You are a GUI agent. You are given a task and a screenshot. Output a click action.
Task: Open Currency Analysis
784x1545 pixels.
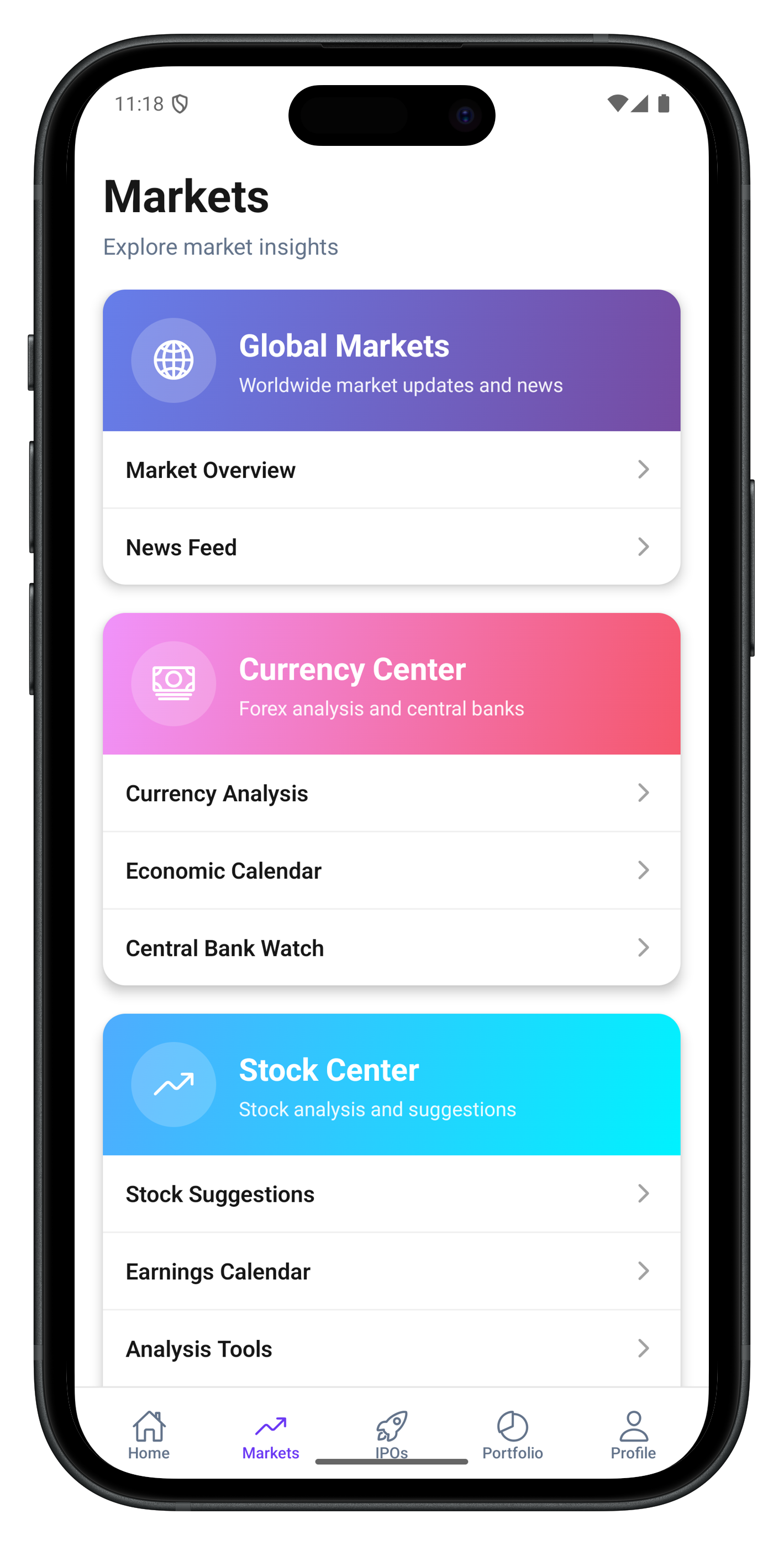[x=391, y=793]
